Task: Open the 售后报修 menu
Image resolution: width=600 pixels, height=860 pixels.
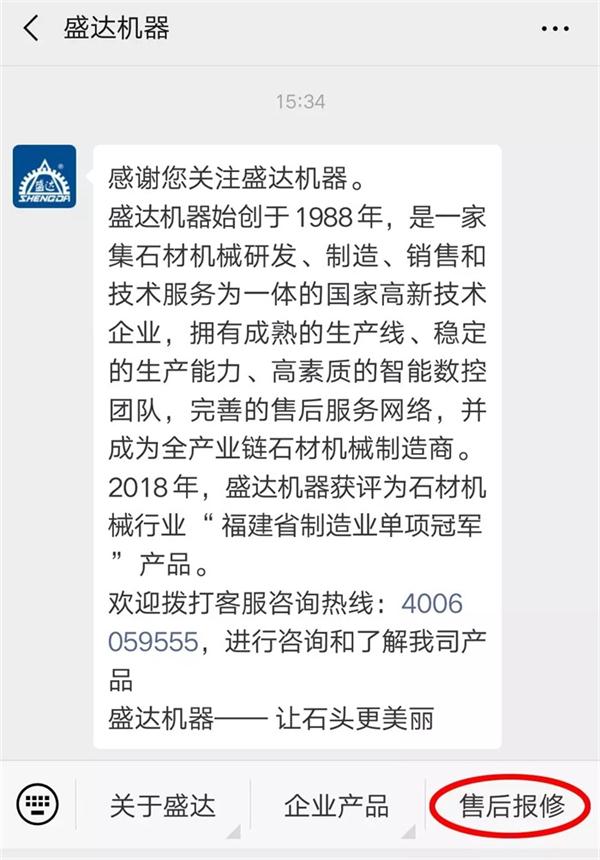Action: tap(512, 805)
